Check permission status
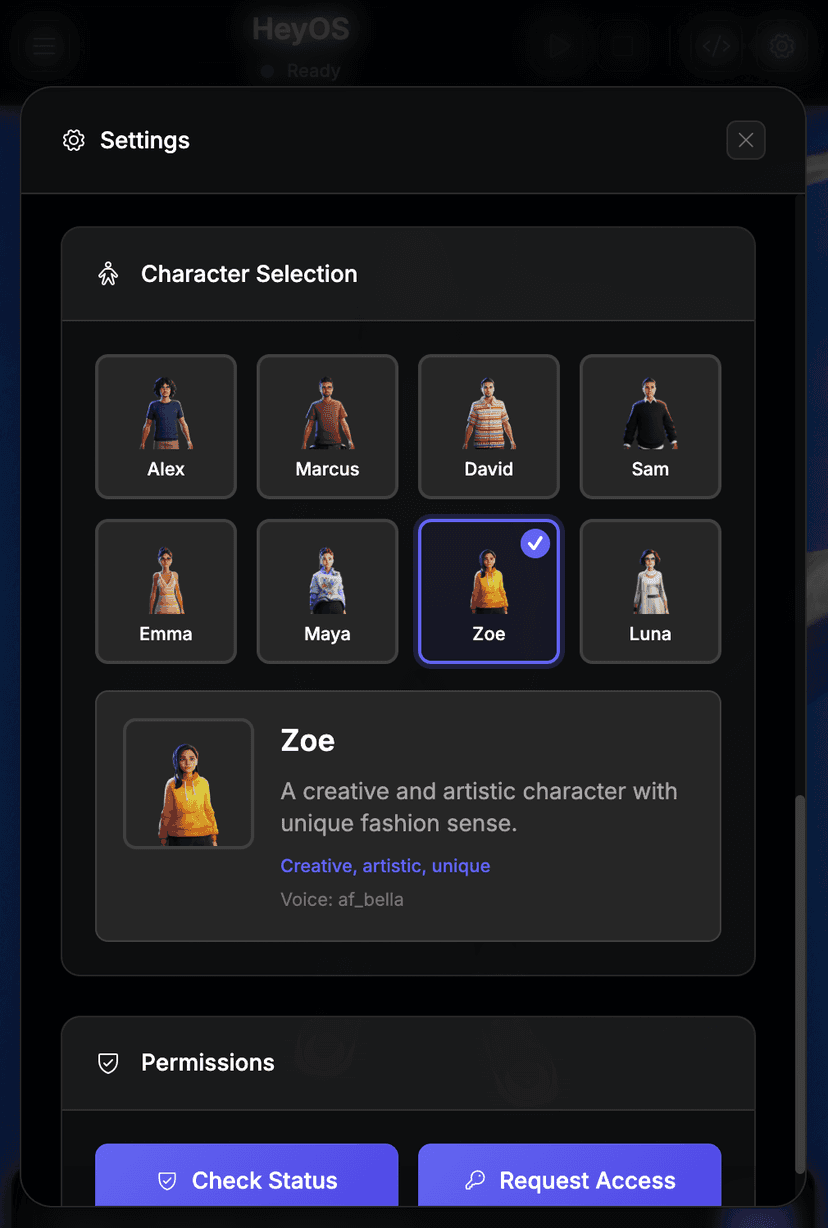The height and width of the screenshot is (1228, 828). [x=247, y=1178]
